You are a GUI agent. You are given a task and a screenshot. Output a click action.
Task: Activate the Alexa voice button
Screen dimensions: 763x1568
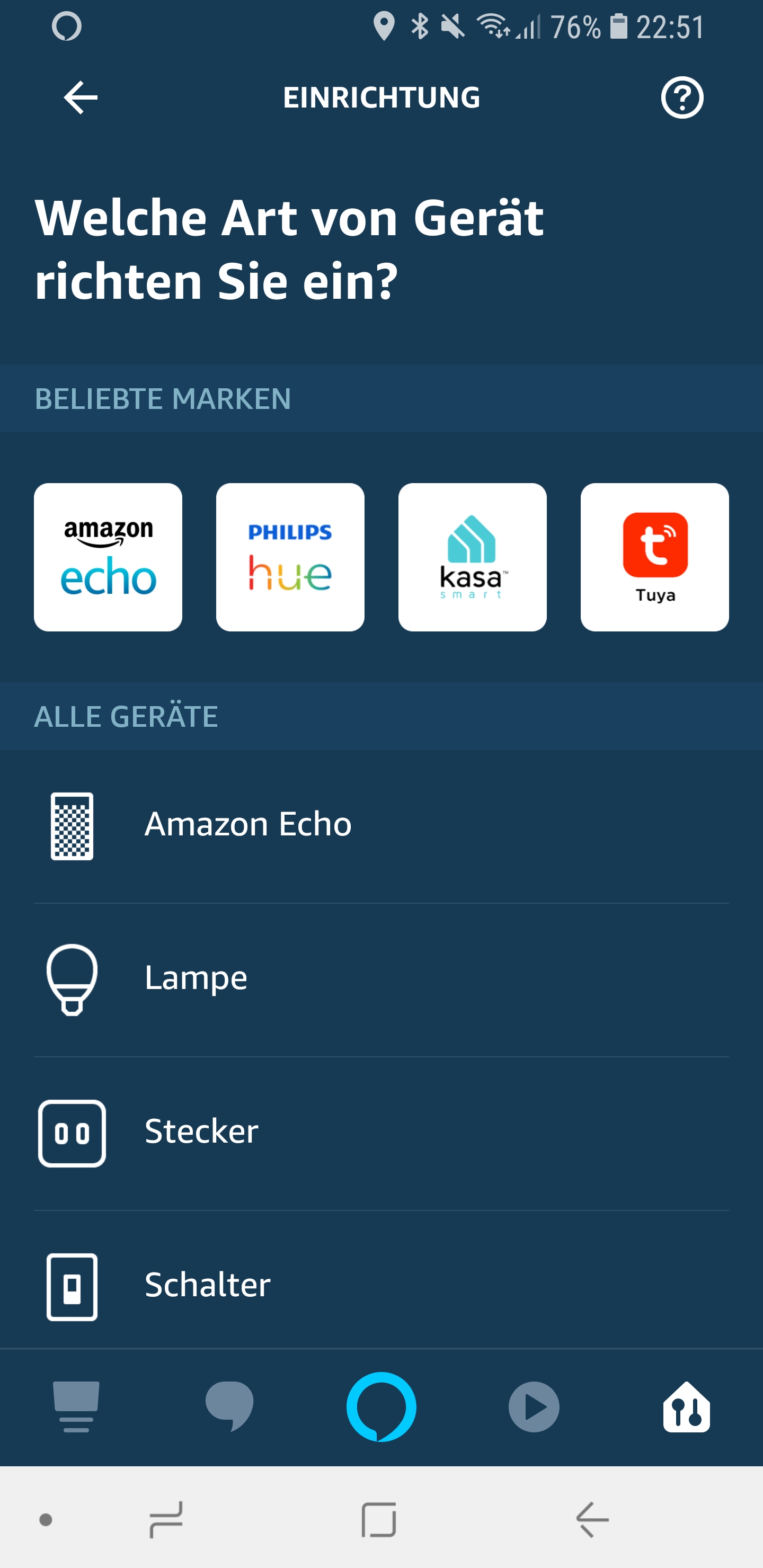pyautogui.click(x=381, y=1406)
